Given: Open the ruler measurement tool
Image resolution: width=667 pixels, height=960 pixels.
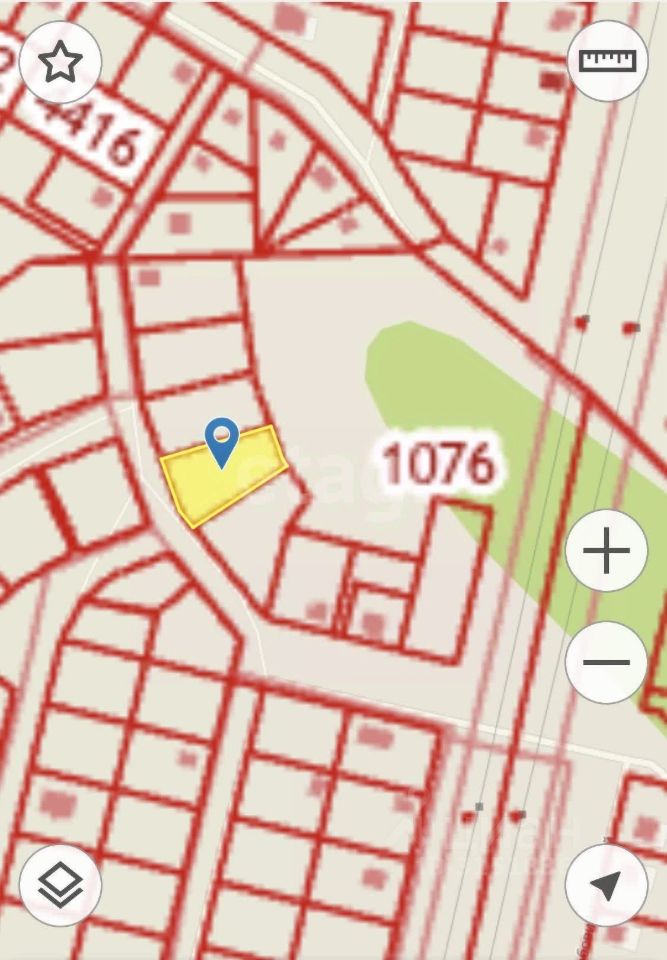Looking at the screenshot, I should tap(608, 60).
